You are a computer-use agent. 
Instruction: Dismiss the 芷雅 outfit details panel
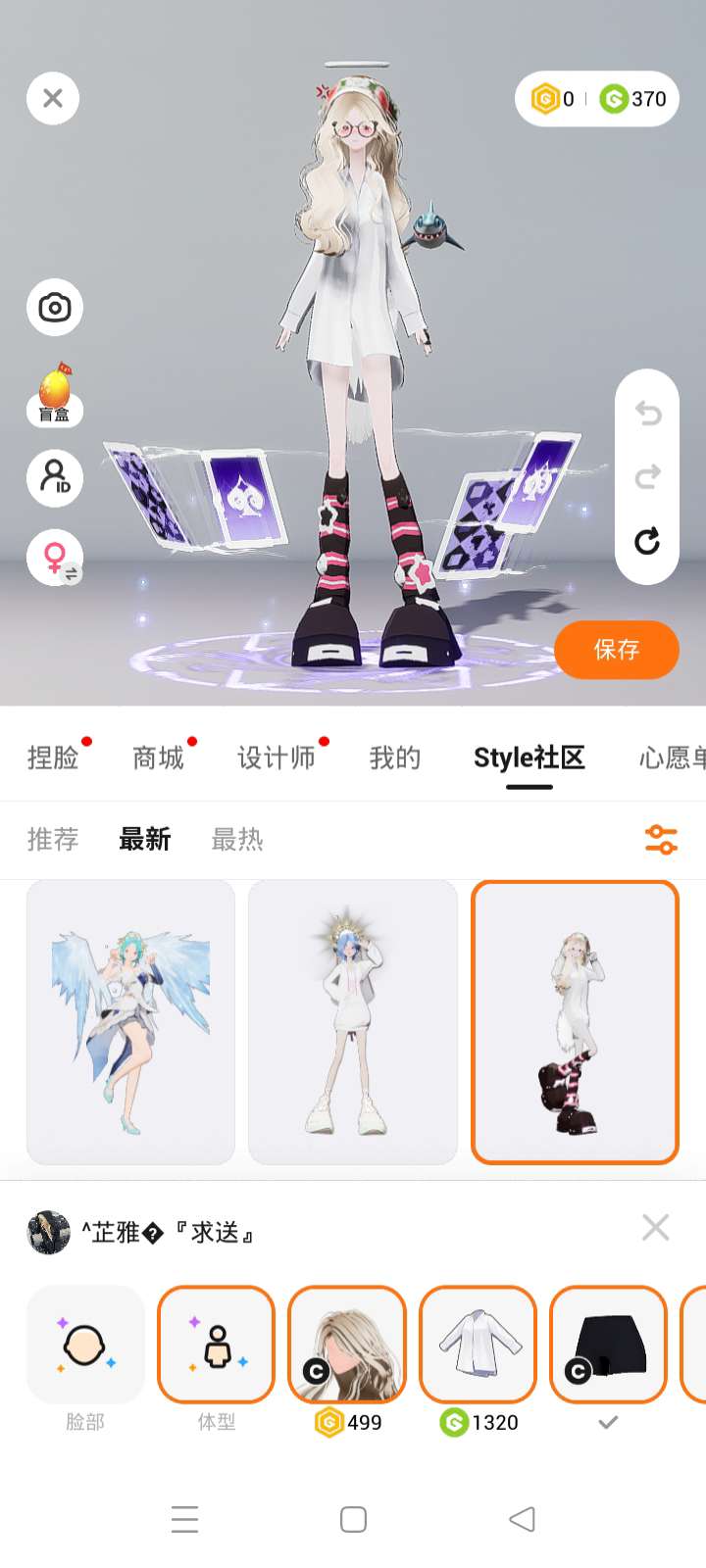click(x=655, y=1227)
